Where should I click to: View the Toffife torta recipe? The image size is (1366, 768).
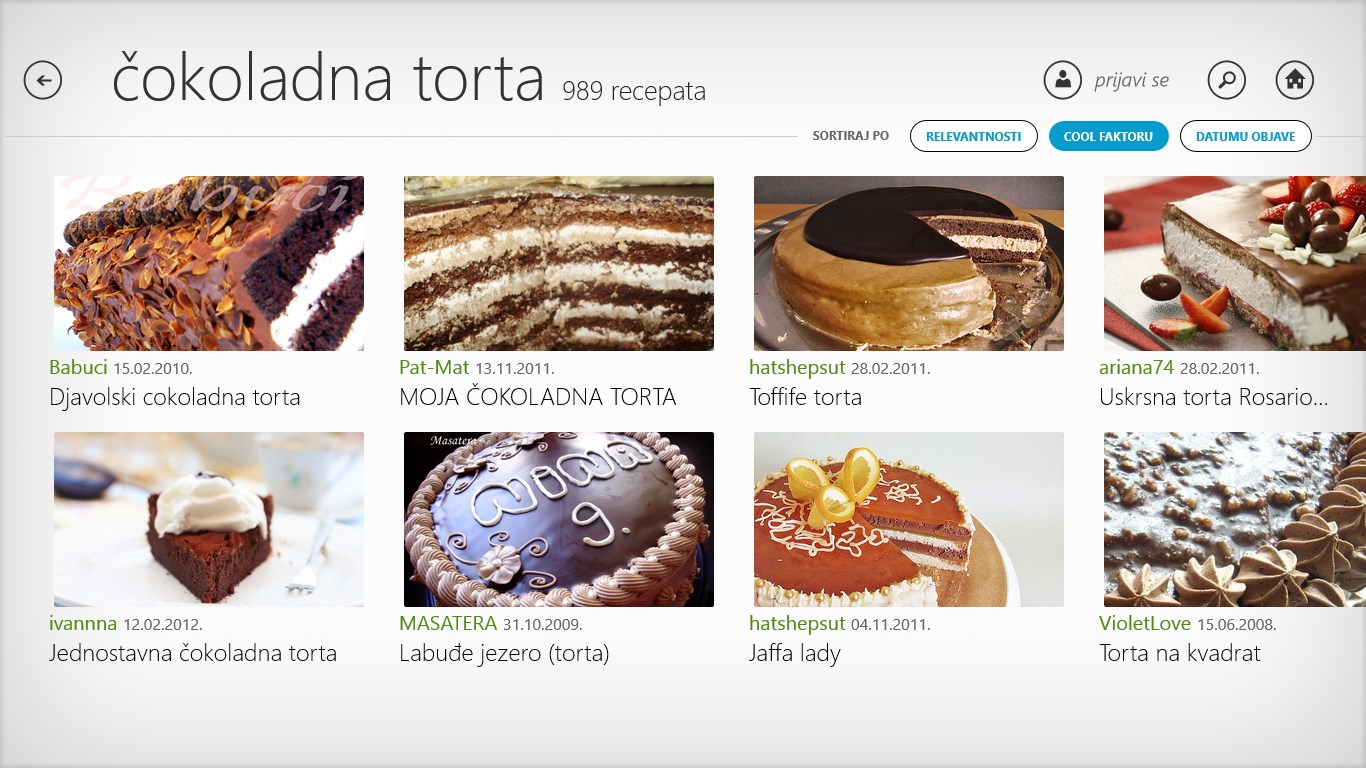click(909, 264)
